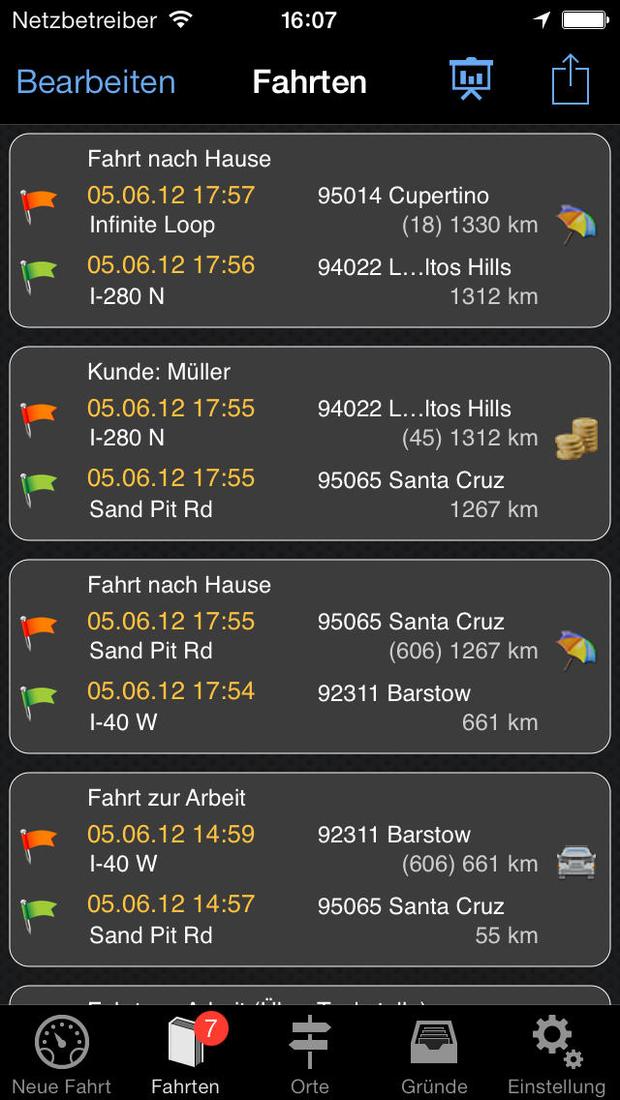
Task: Open the Infinite Loop Cupertino trip card
Action: (310, 230)
